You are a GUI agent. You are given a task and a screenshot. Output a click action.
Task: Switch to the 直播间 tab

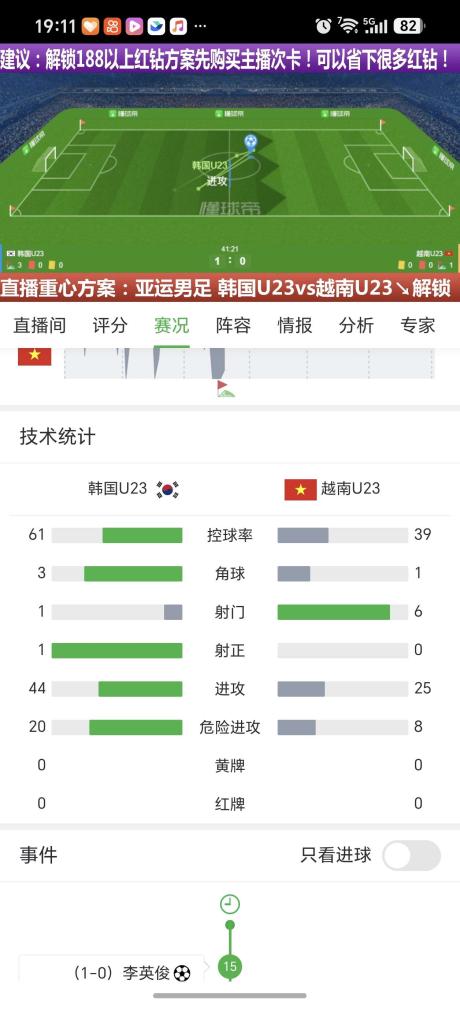[x=40, y=325]
